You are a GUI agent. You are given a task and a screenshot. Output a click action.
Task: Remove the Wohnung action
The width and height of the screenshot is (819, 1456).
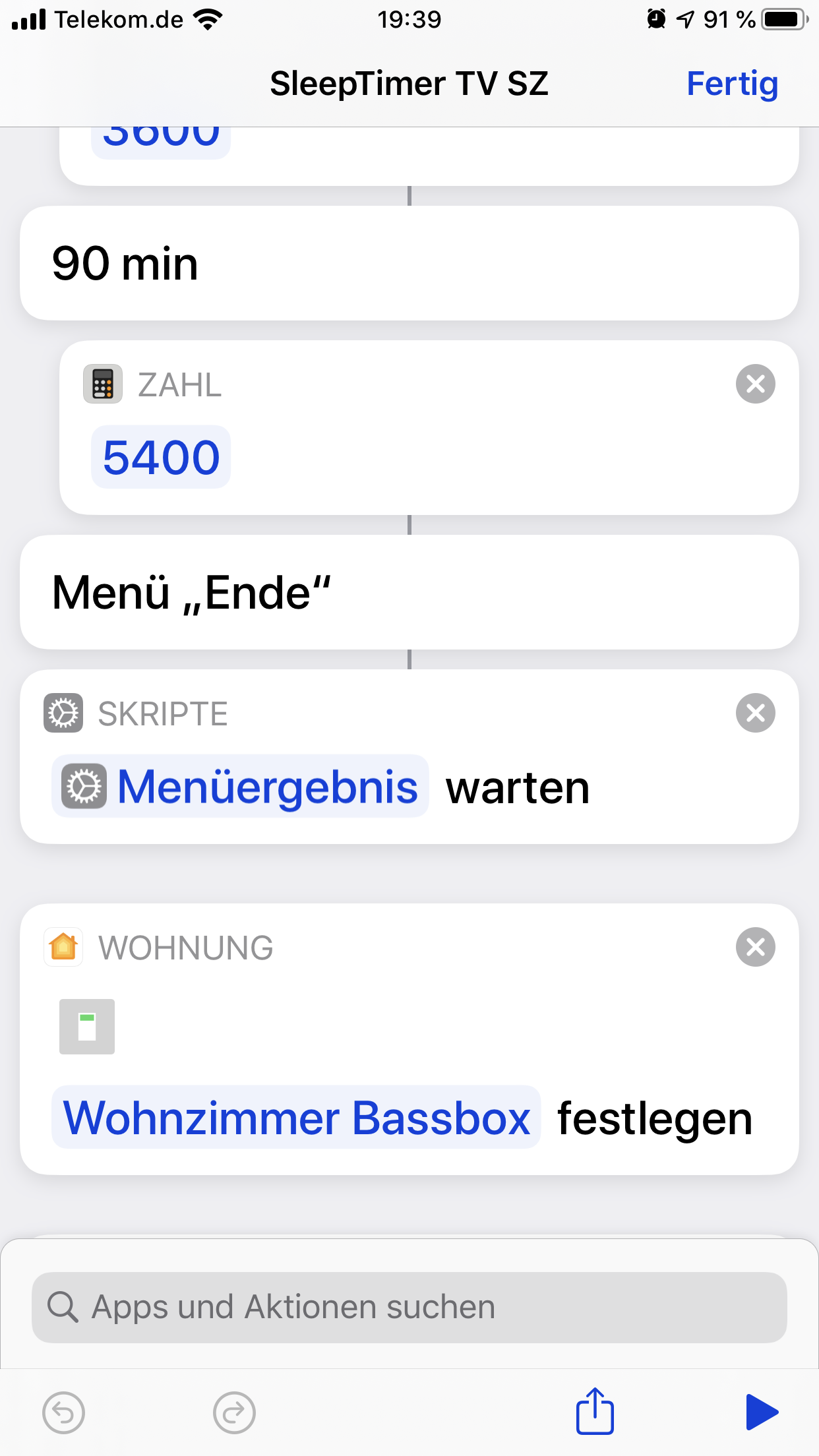tap(755, 947)
